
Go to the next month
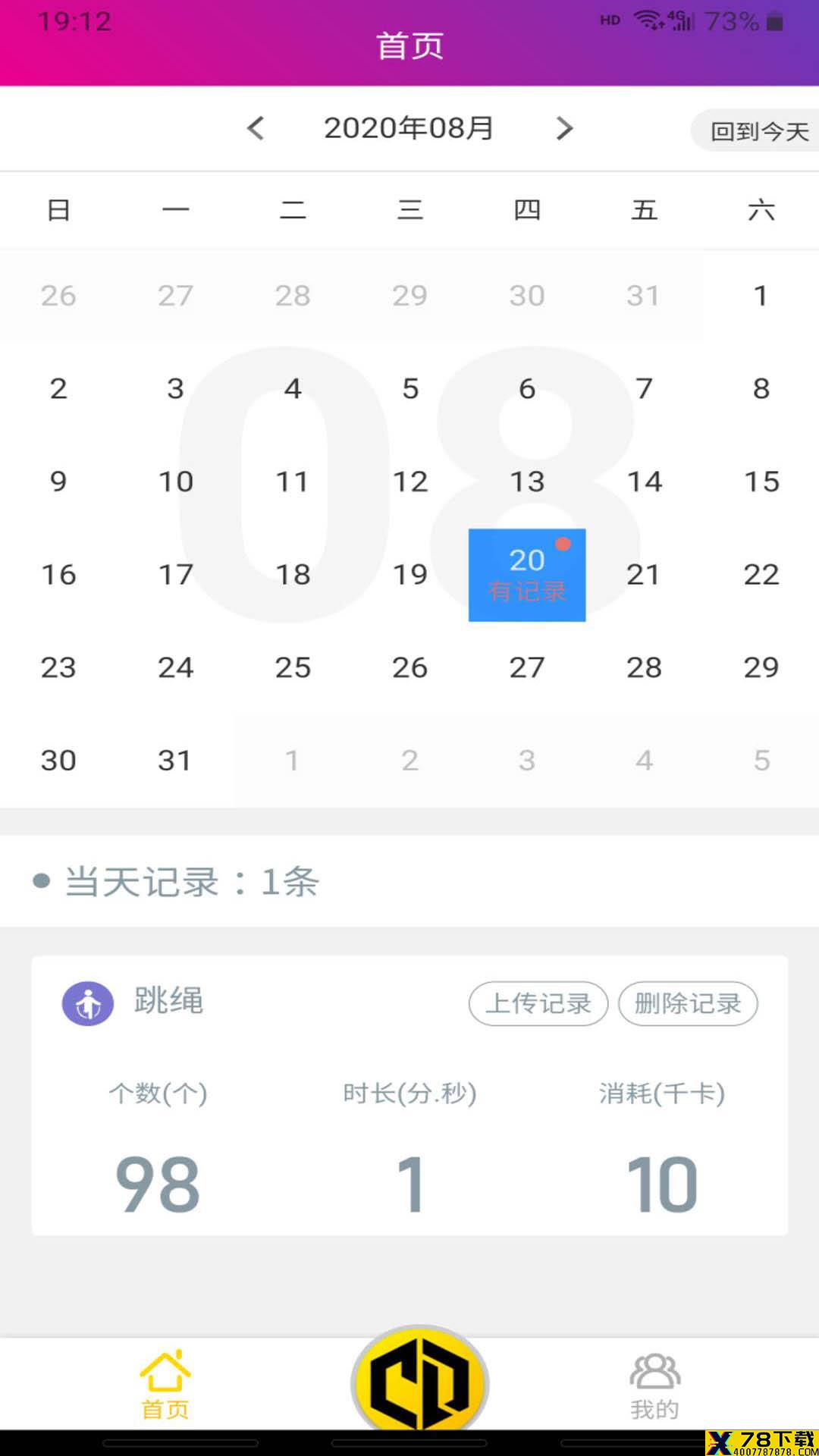pyautogui.click(x=564, y=128)
